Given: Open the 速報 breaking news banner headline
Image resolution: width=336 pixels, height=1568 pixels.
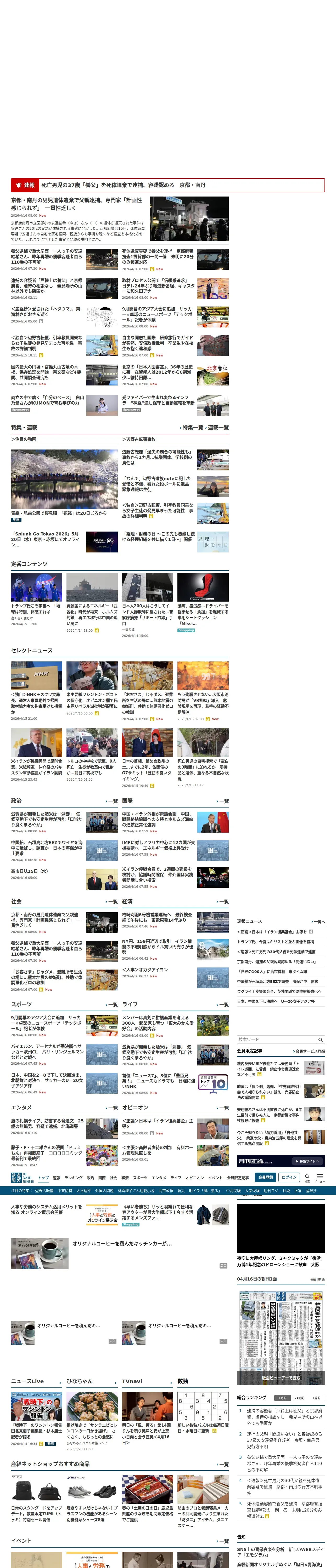Looking at the screenshot, I should point(123,185).
